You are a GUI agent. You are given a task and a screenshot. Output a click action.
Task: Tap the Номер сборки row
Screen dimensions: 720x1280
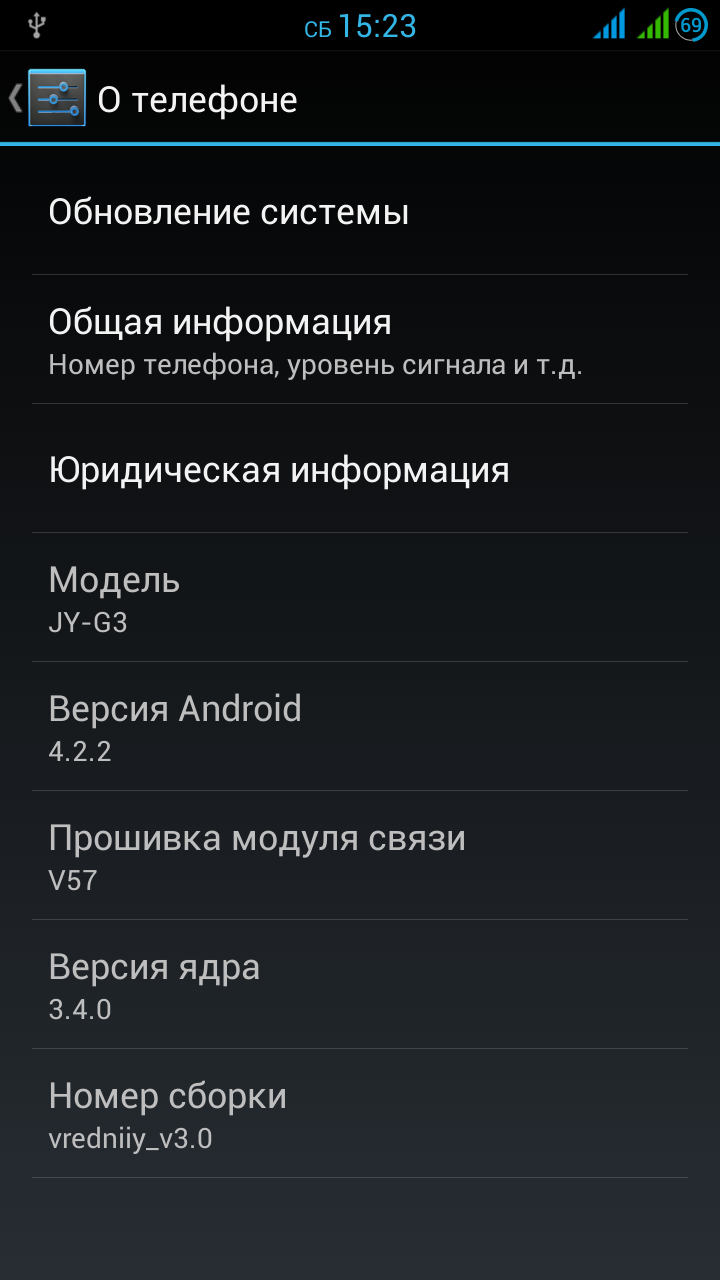tap(360, 1114)
